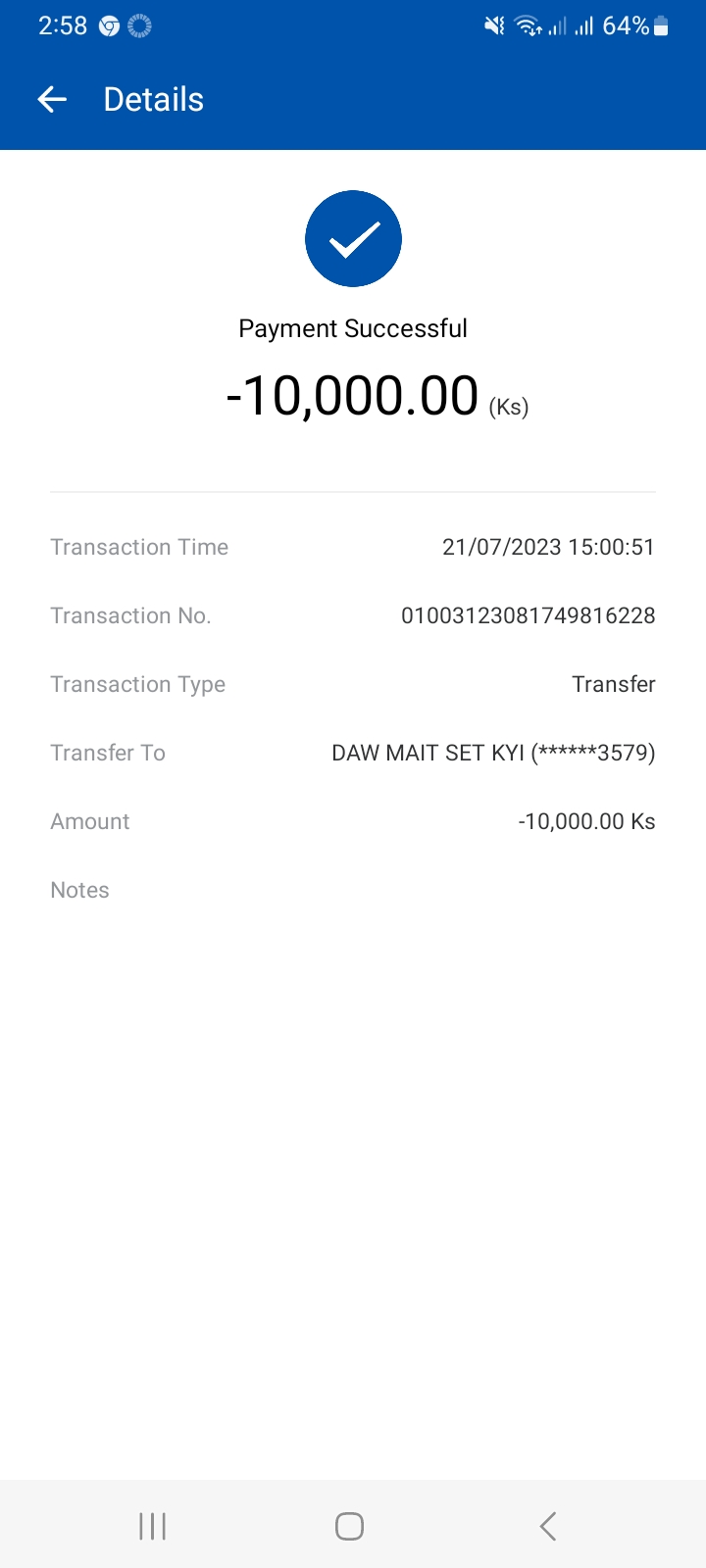This screenshot has height=1568, width=706.
Task: Tap the system back button
Action: [548, 1526]
